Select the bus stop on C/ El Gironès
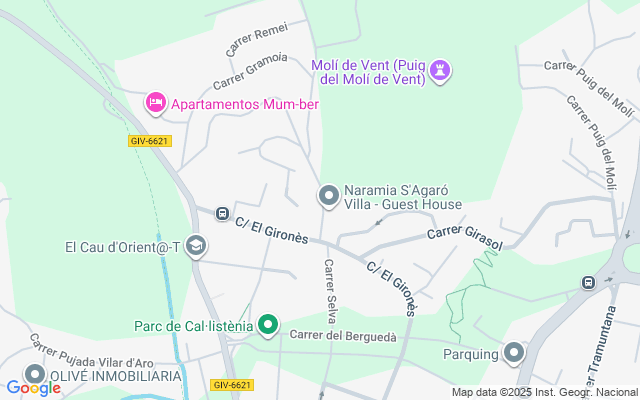 221,211
